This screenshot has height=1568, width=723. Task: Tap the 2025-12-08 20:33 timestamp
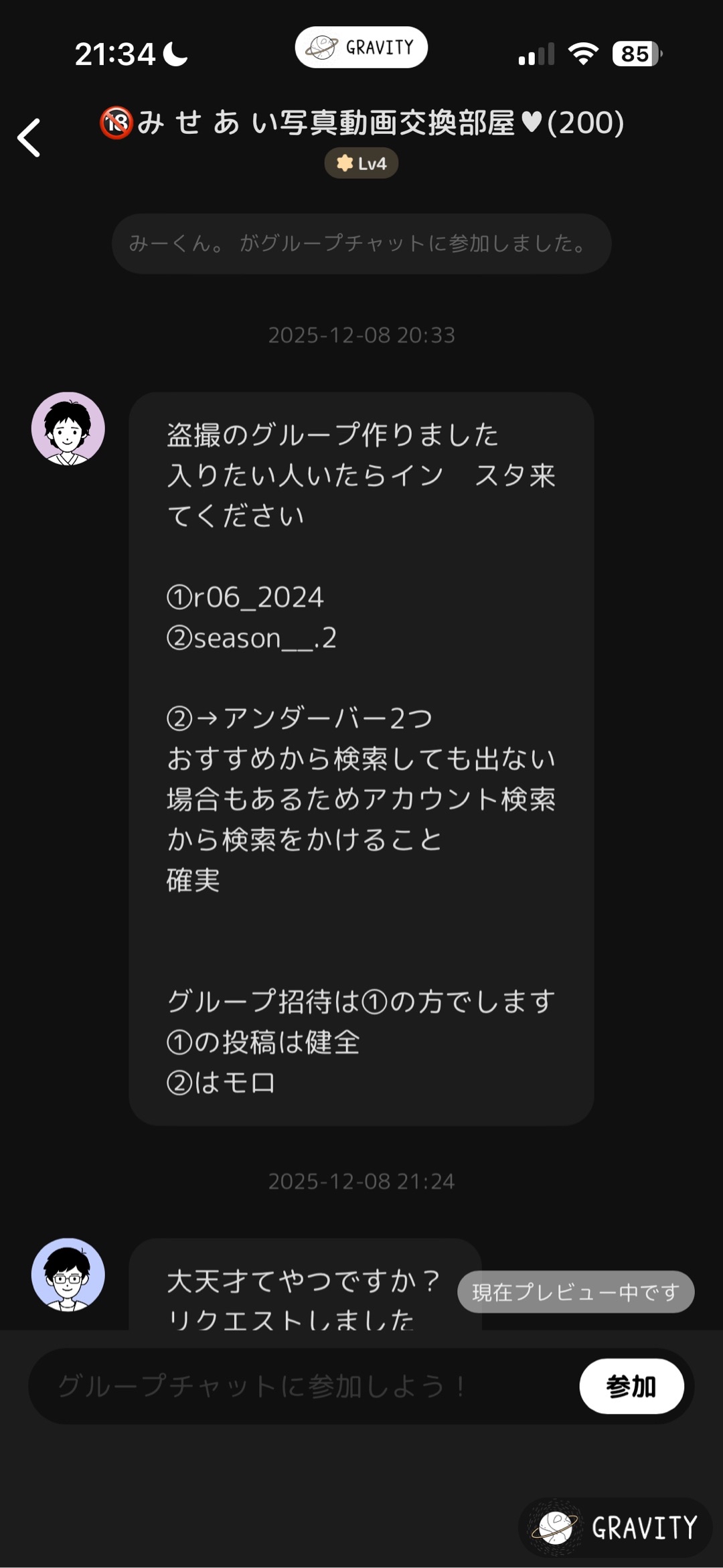[x=361, y=335]
